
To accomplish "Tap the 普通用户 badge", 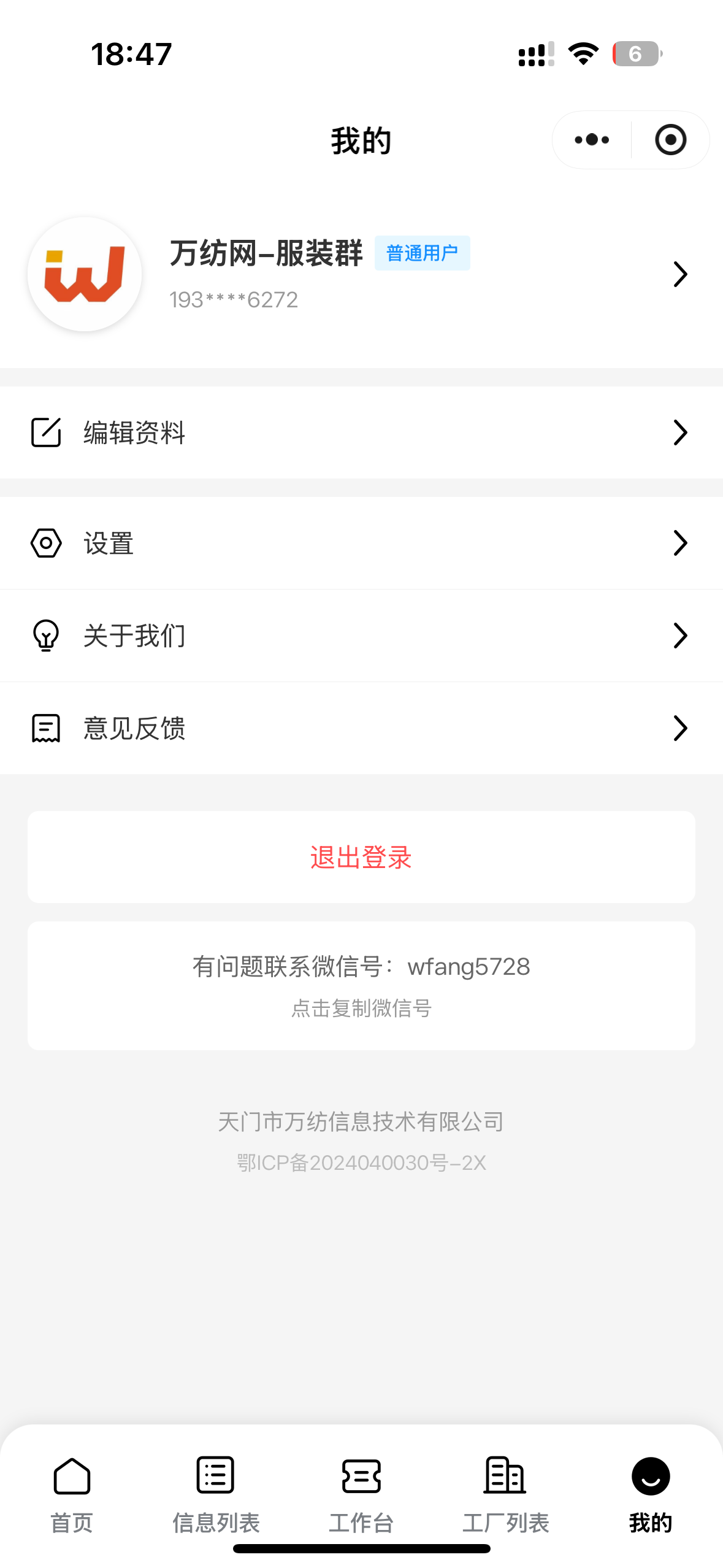I will point(422,252).
